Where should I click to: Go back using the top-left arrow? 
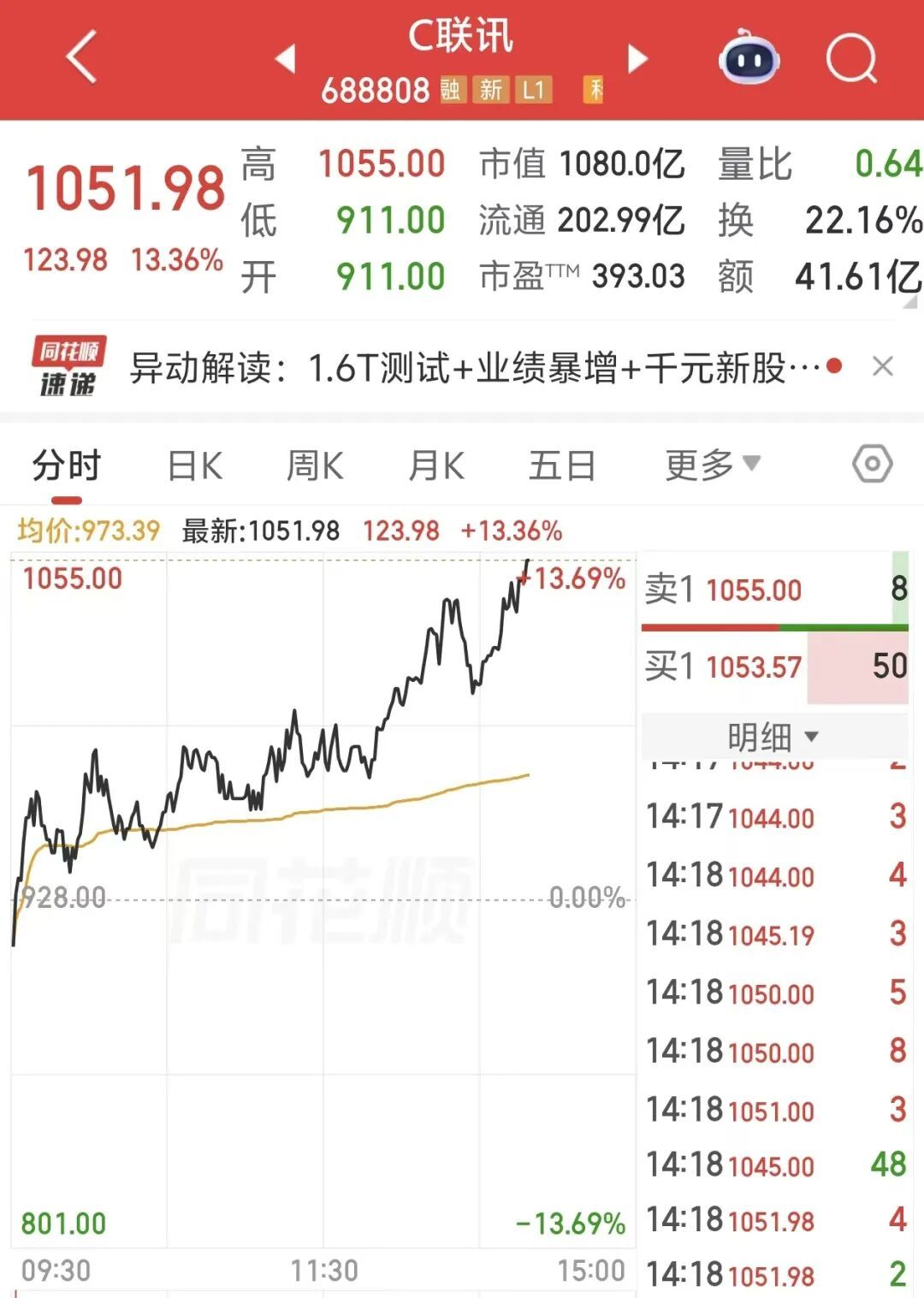point(81,57)
